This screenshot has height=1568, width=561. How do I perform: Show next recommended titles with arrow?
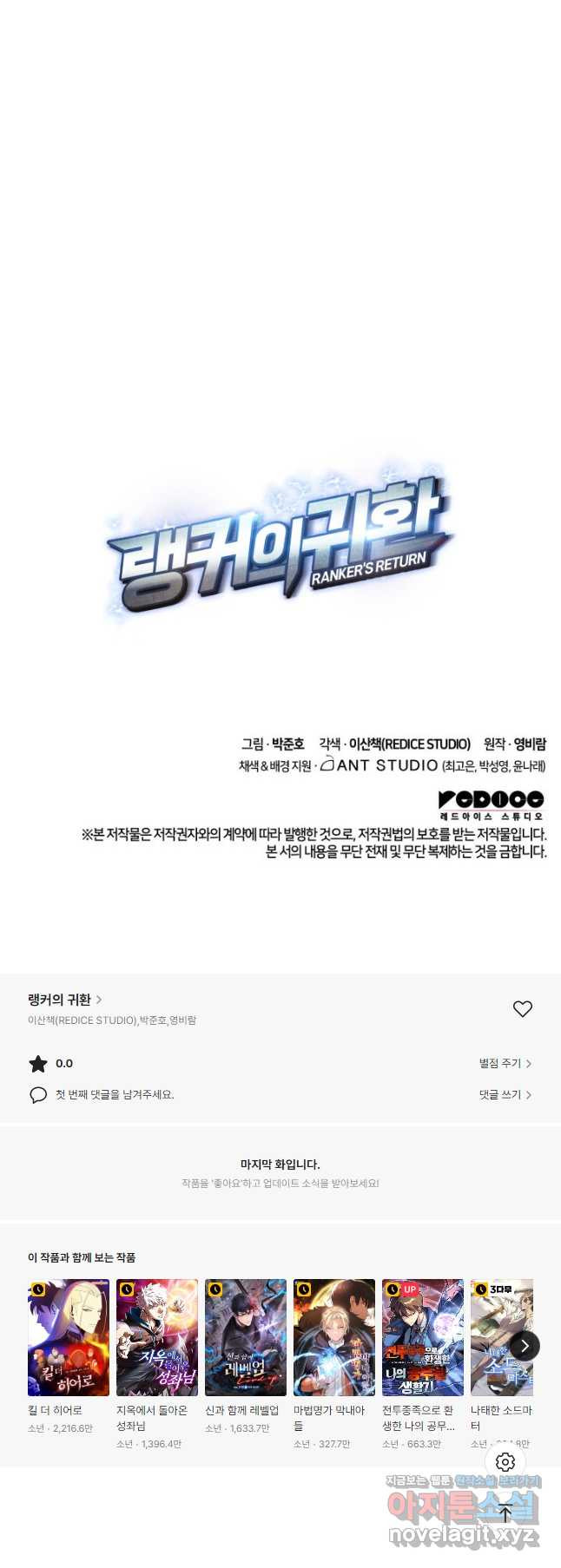525,1346
